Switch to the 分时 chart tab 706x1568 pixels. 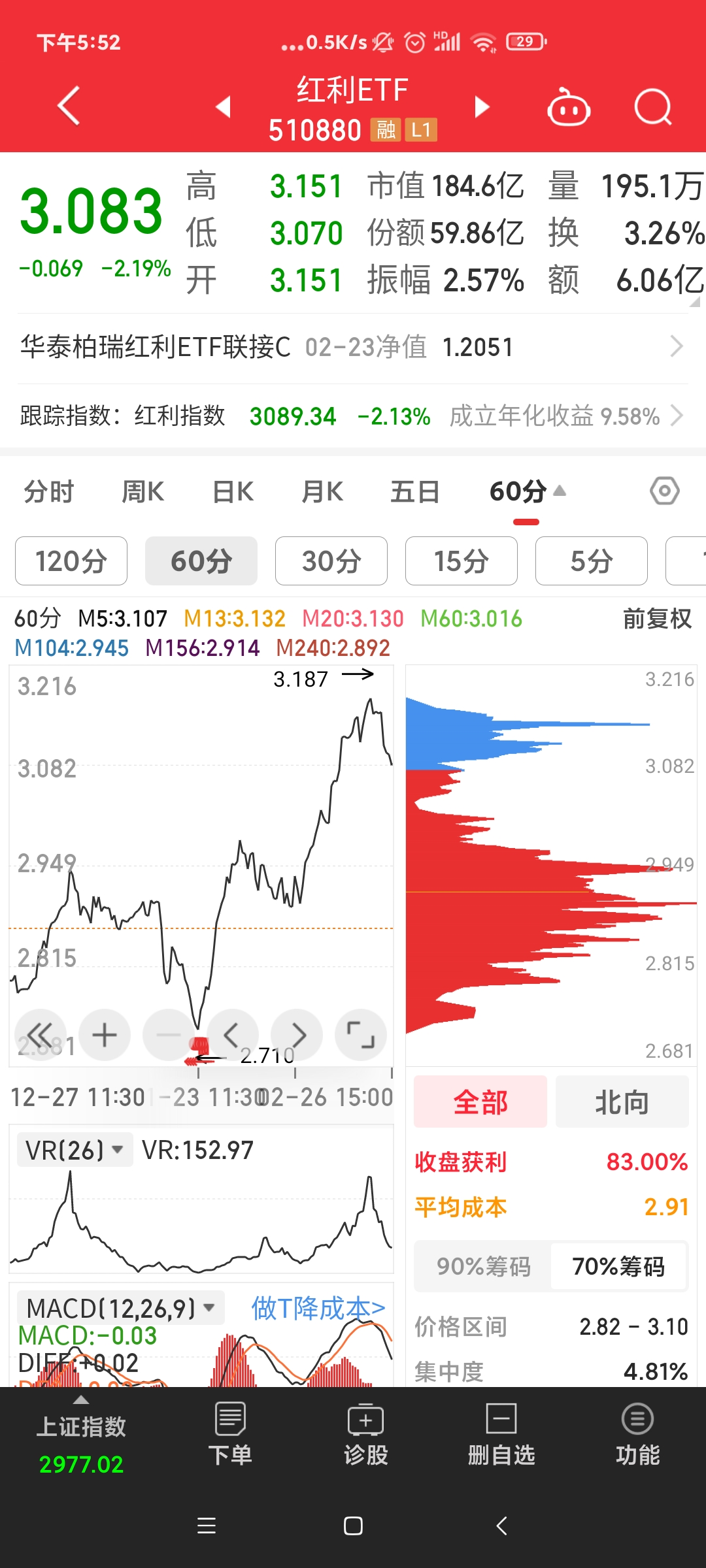pyautogui.click(x=49, y=492)
